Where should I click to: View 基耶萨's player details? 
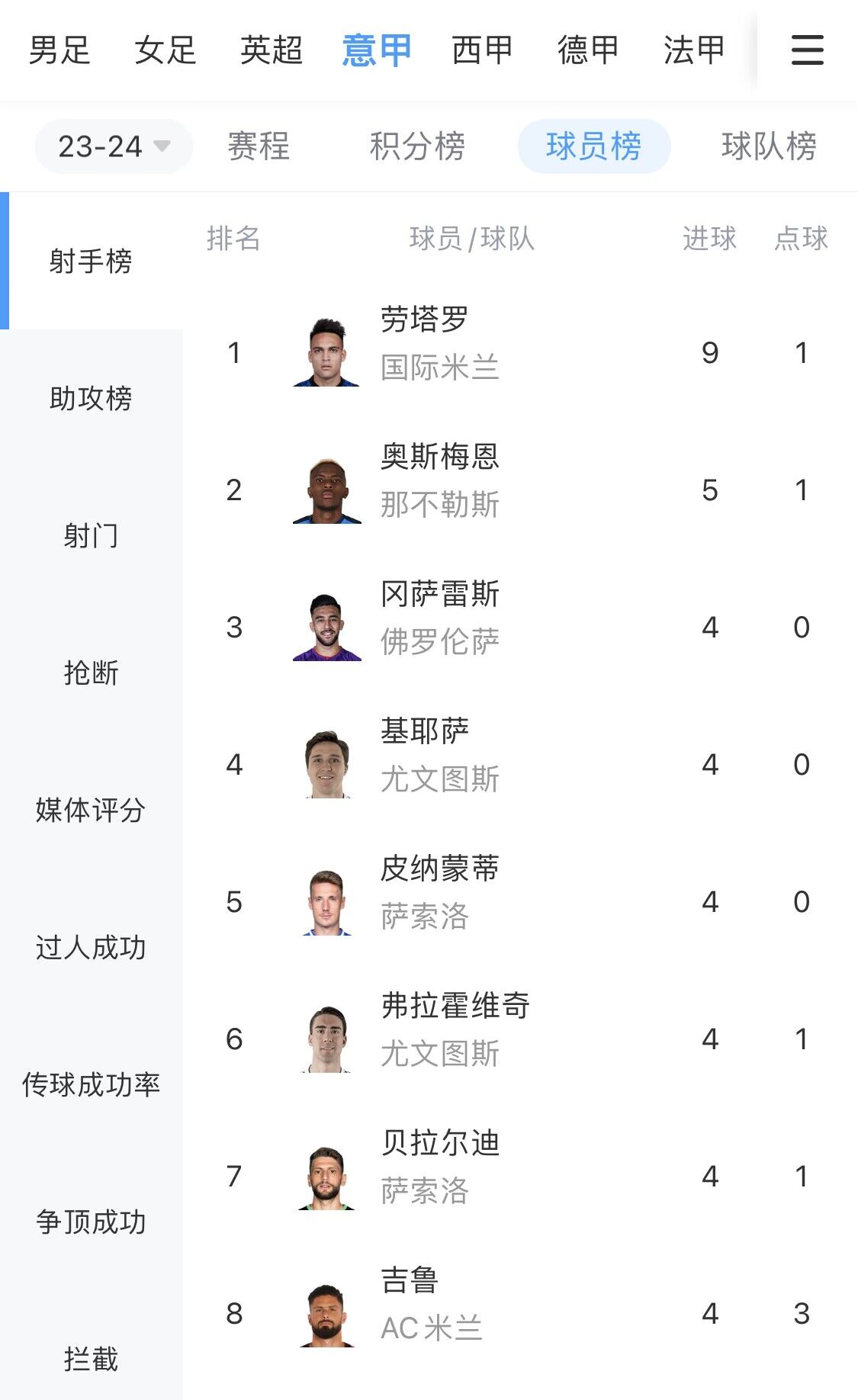click(520, 764)
